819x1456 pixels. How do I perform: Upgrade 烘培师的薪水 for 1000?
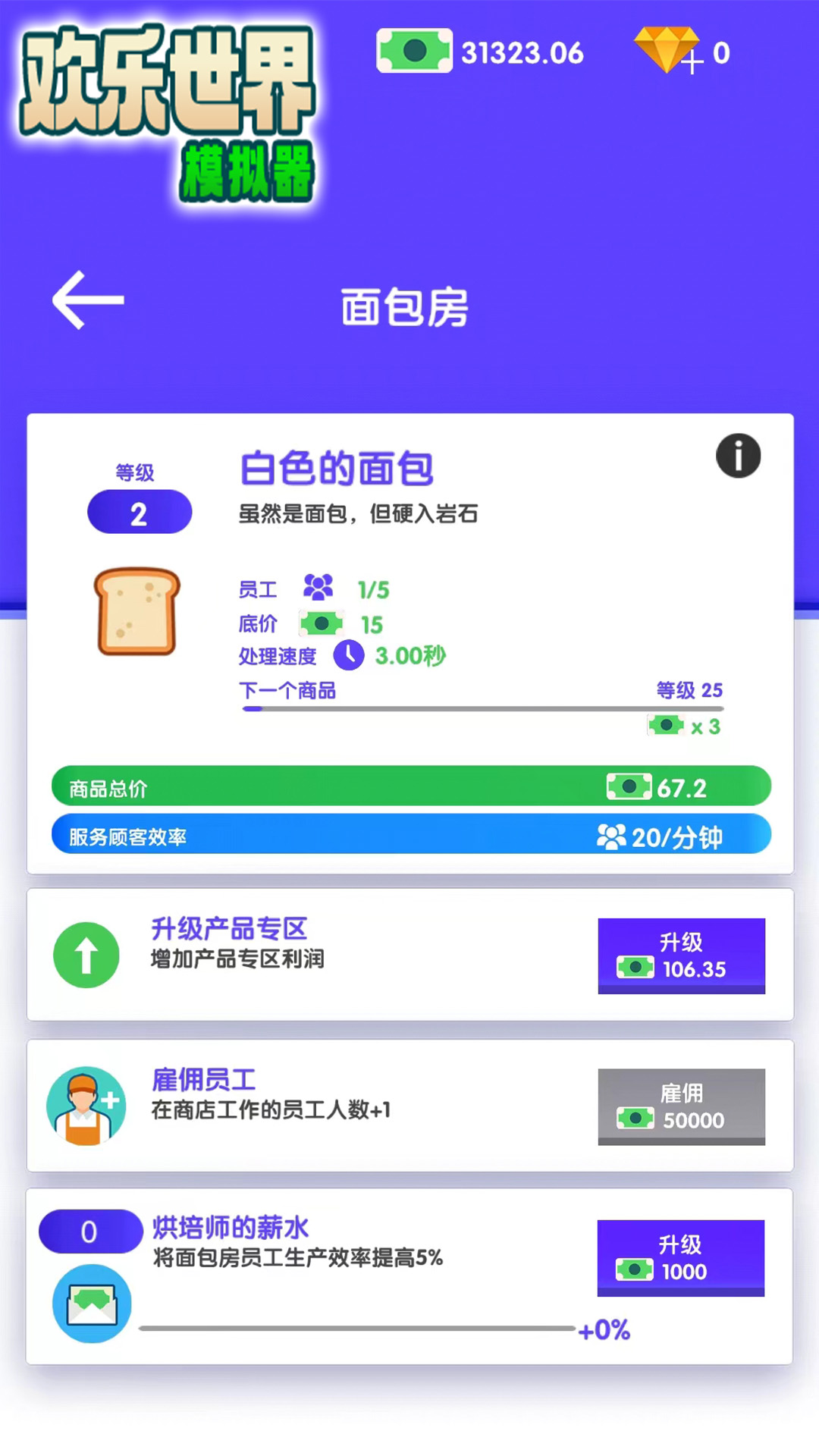tap(680, 1257)
